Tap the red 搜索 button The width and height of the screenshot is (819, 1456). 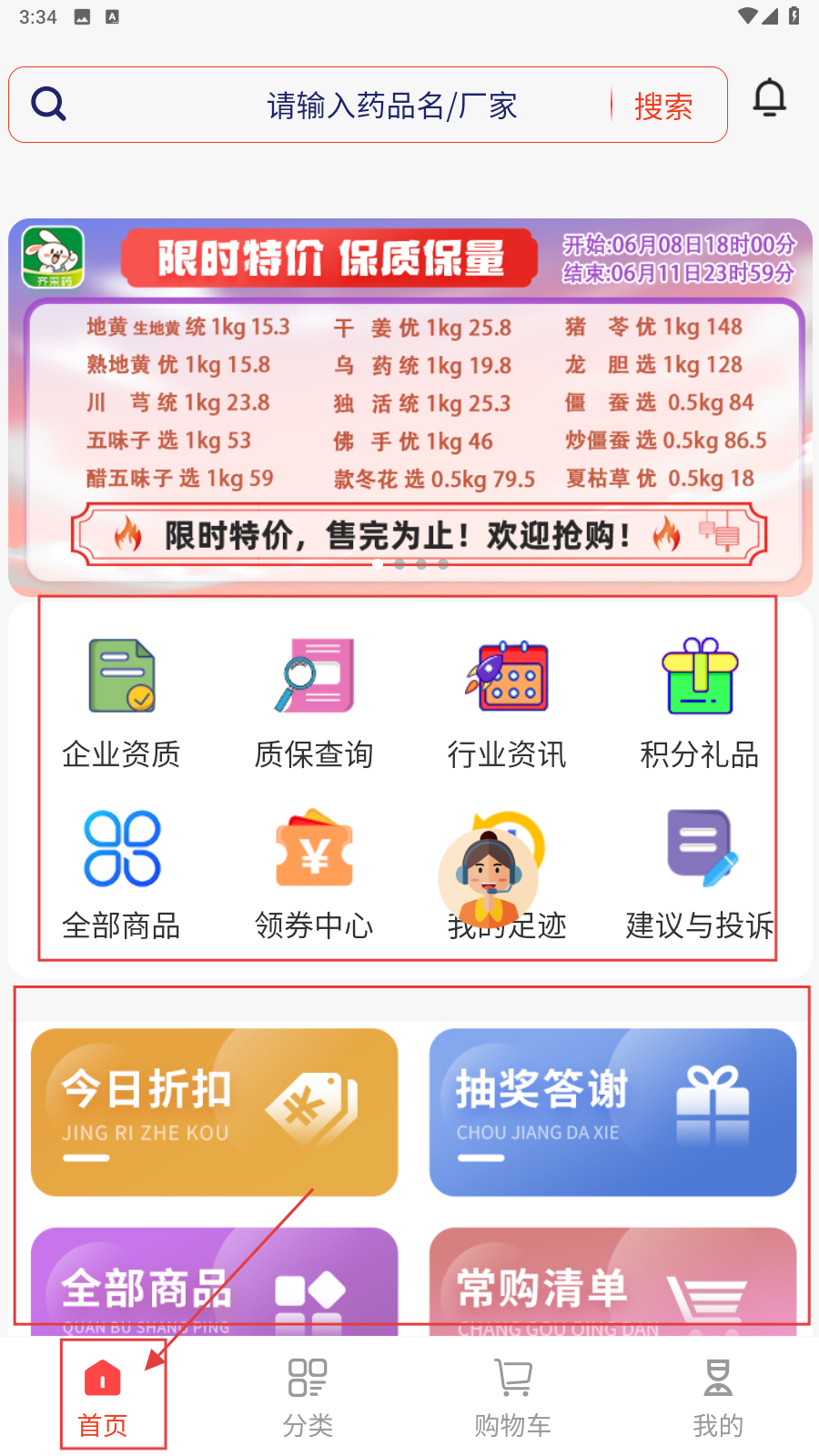click(x=662, y=106)
